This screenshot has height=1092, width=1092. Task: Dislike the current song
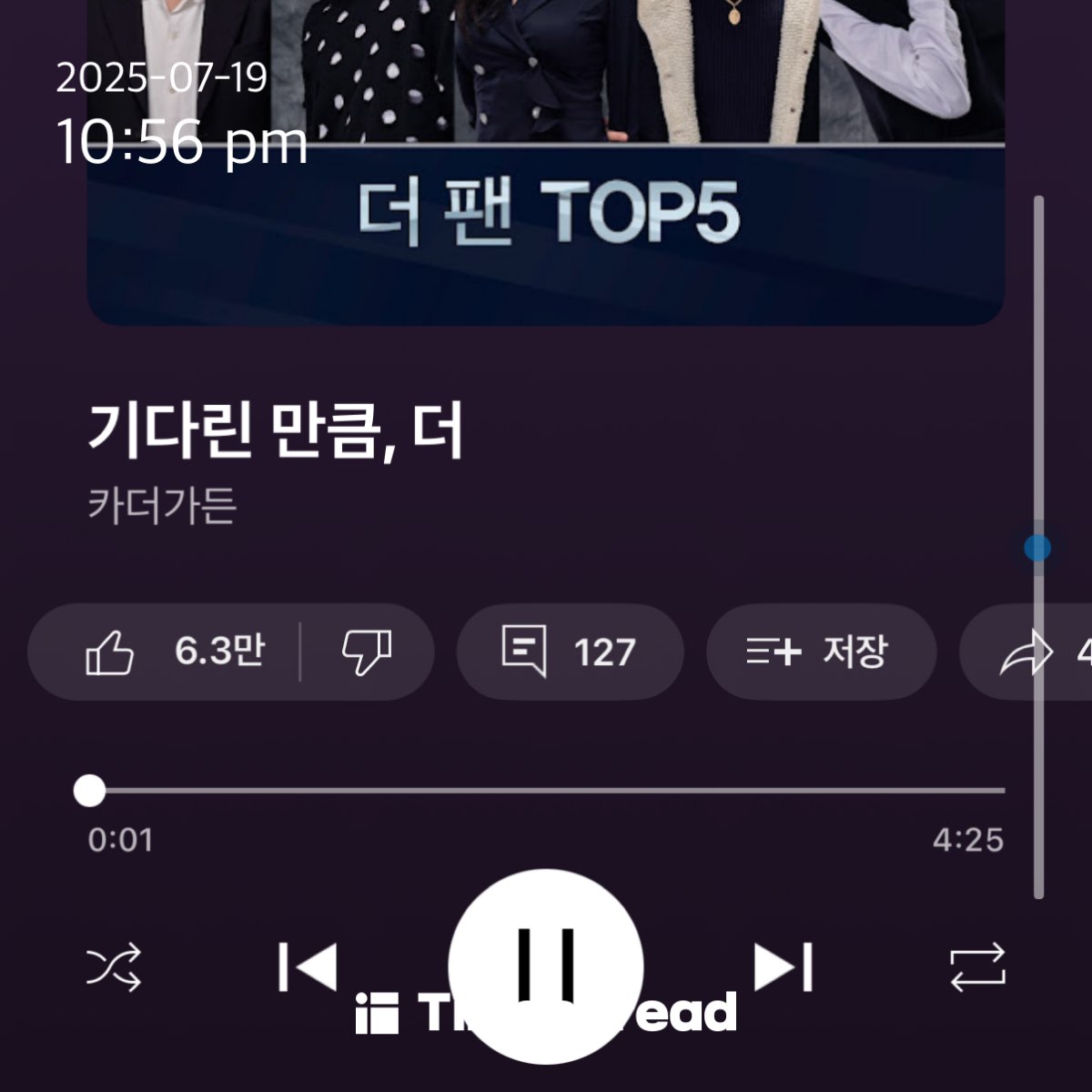[366, 652]
